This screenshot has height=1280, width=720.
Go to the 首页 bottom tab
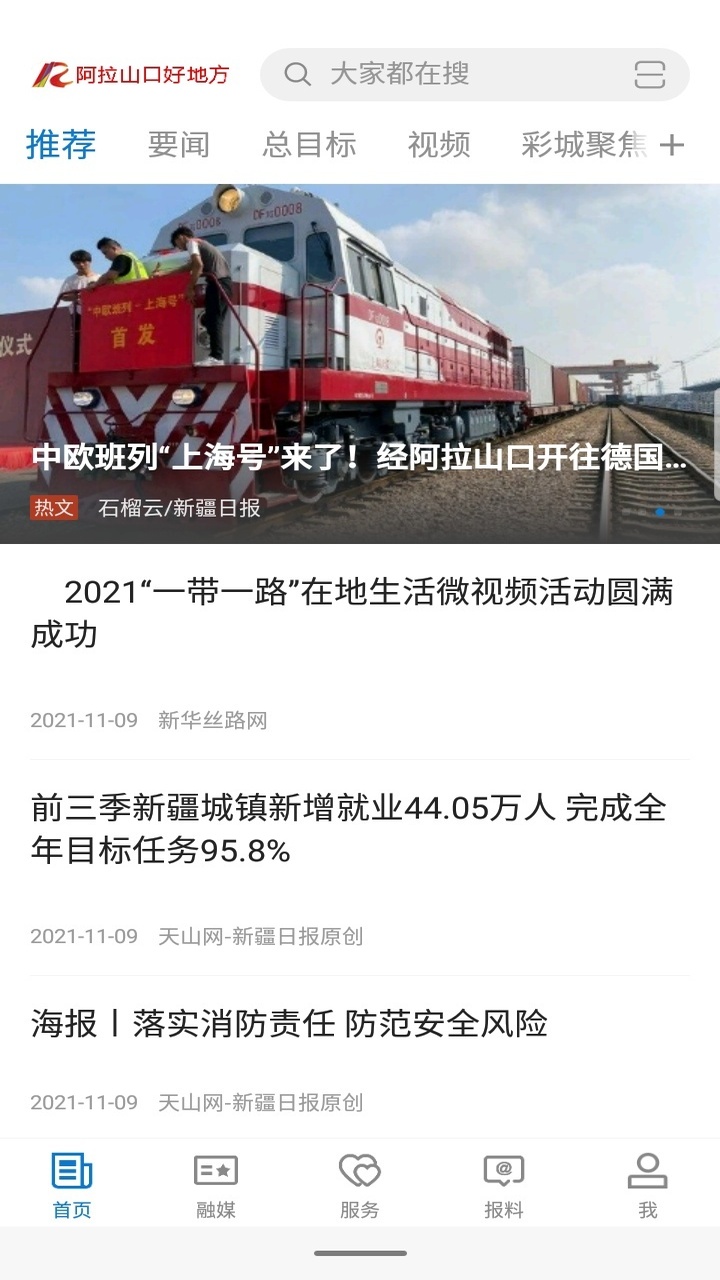pos(72,1185)
